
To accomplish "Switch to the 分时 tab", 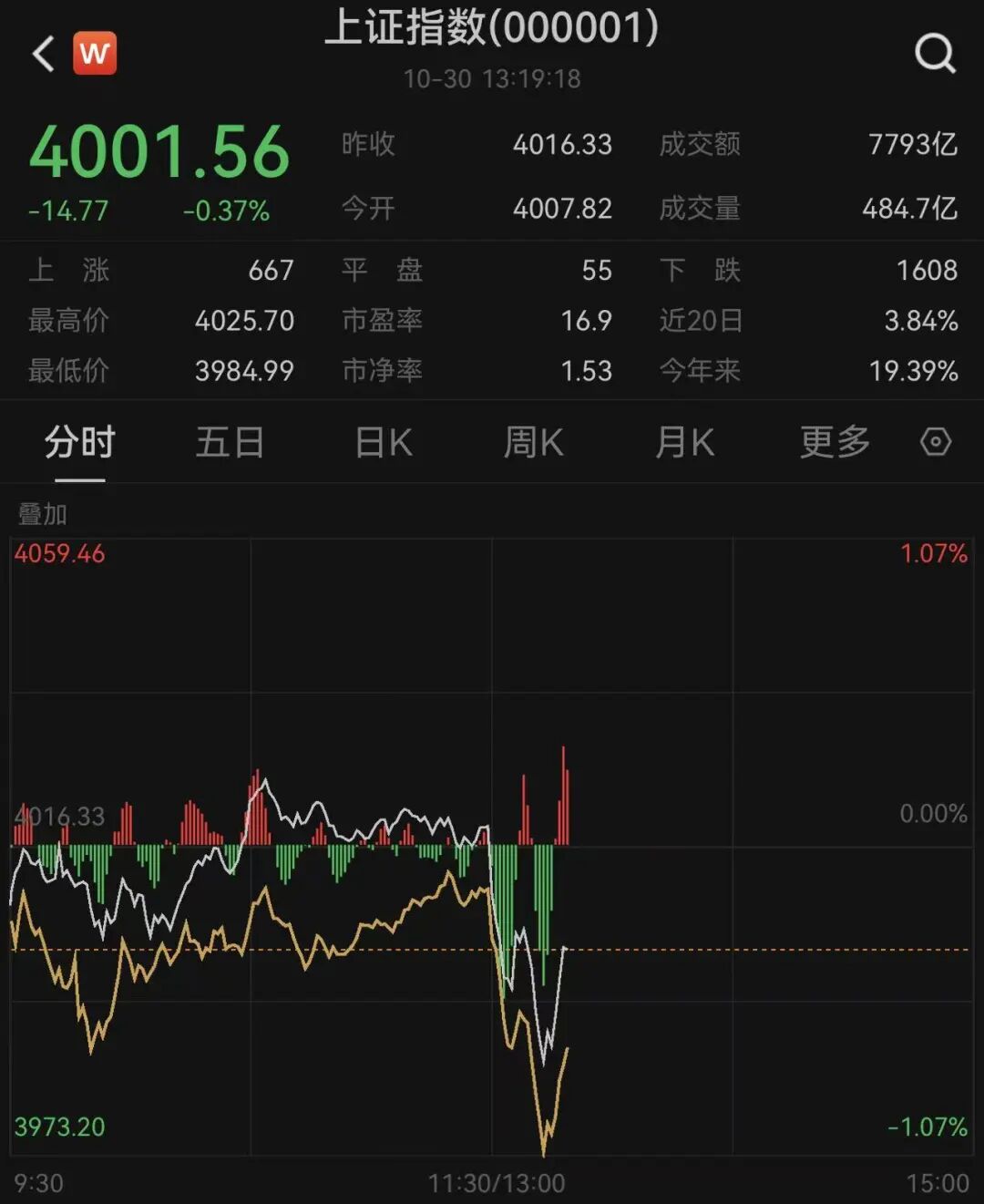I will coord(78,441).
